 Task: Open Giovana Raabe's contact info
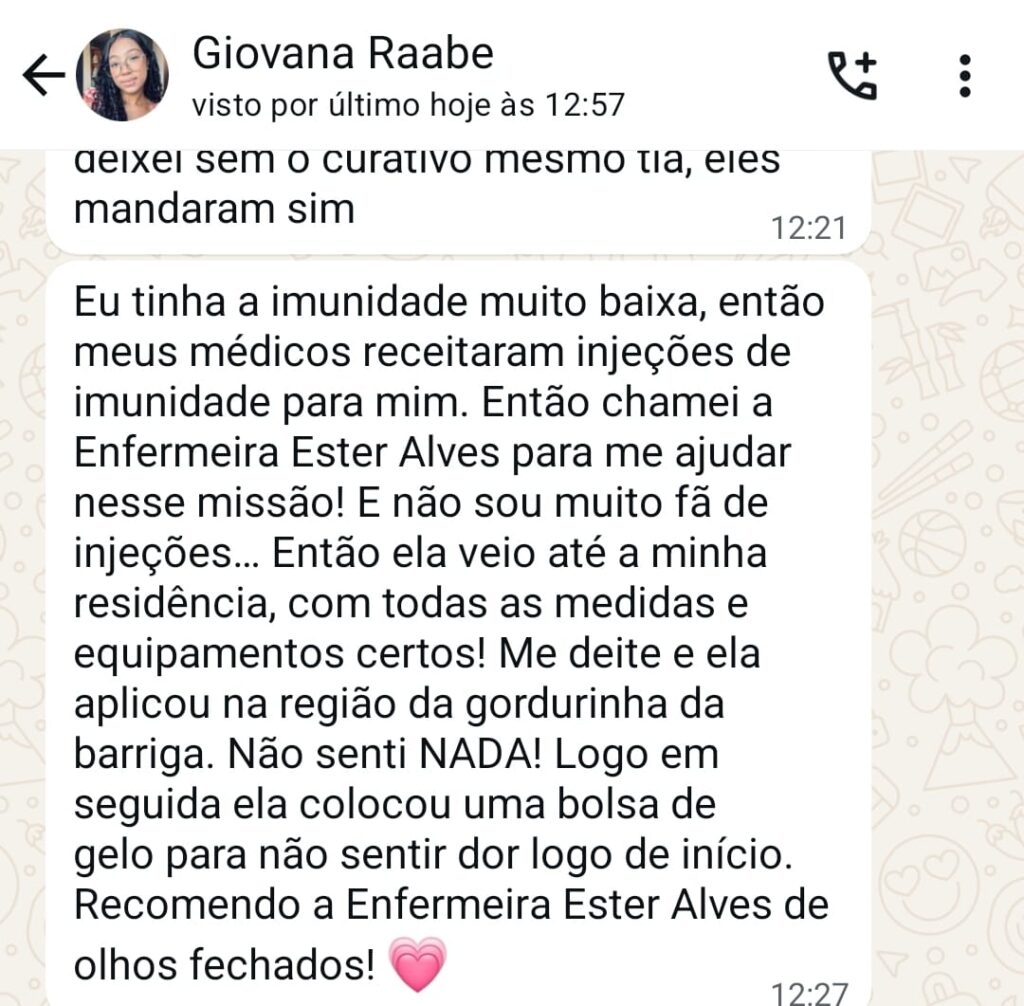pyautogui.click(x=342, y=54)
